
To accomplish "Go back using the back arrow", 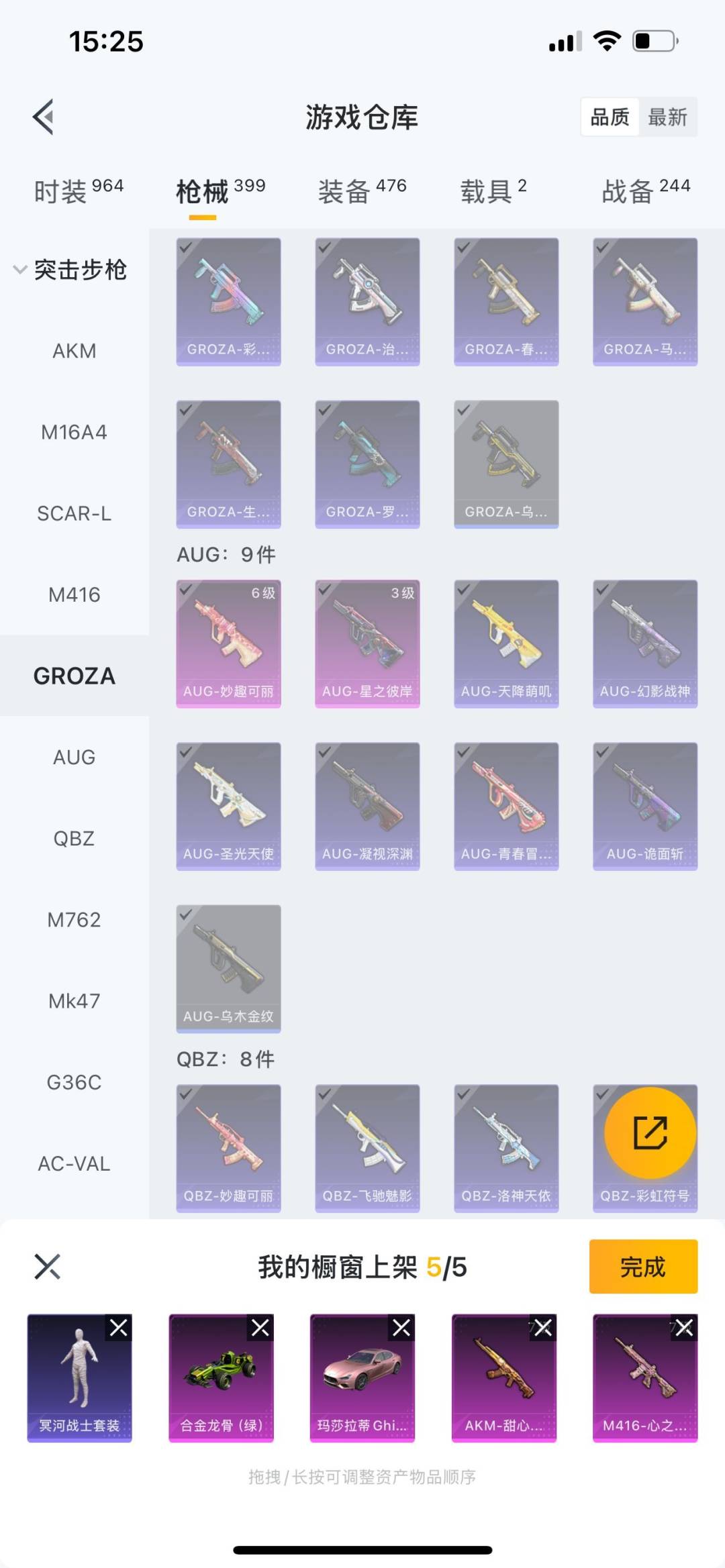I will (44, 117).
